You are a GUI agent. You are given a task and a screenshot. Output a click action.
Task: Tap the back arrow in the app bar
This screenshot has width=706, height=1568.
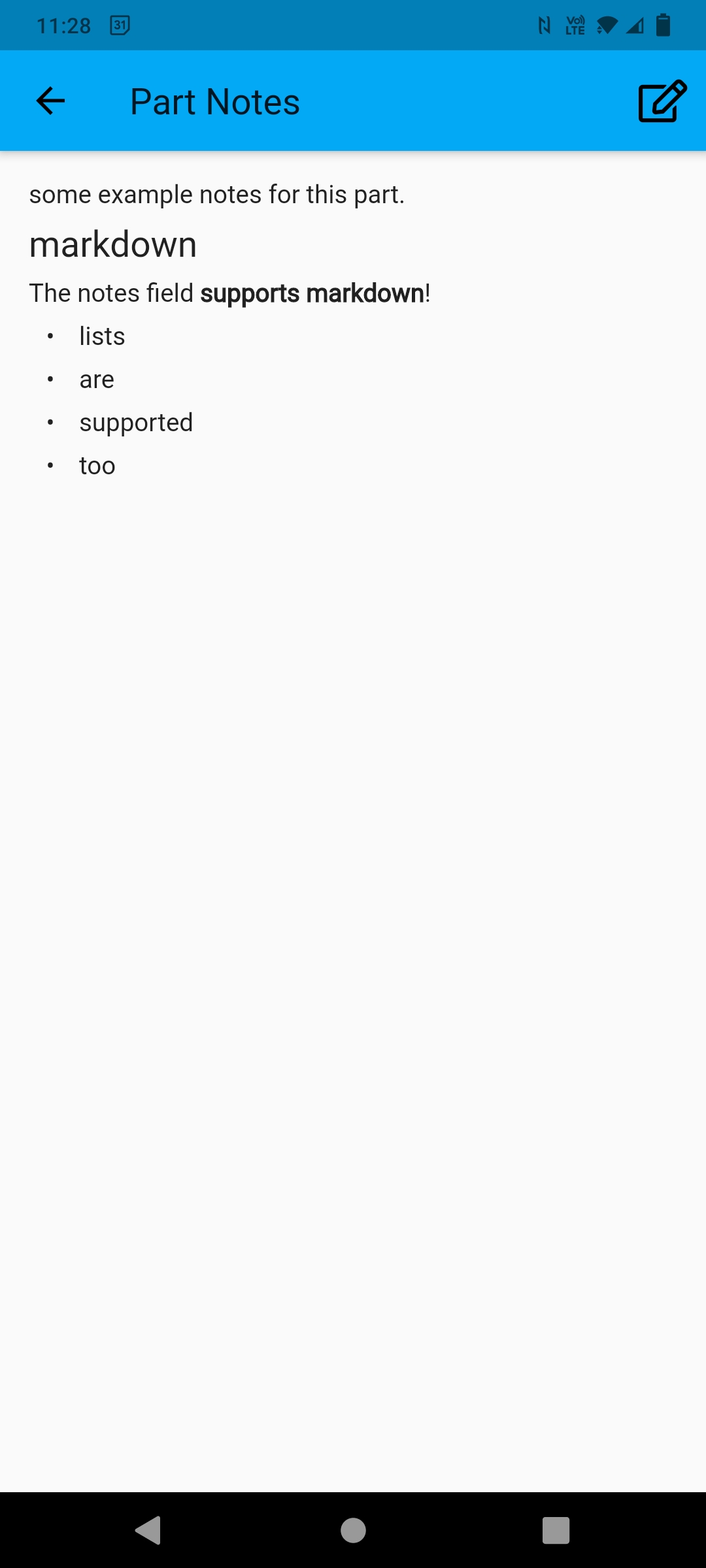(50, 101)
